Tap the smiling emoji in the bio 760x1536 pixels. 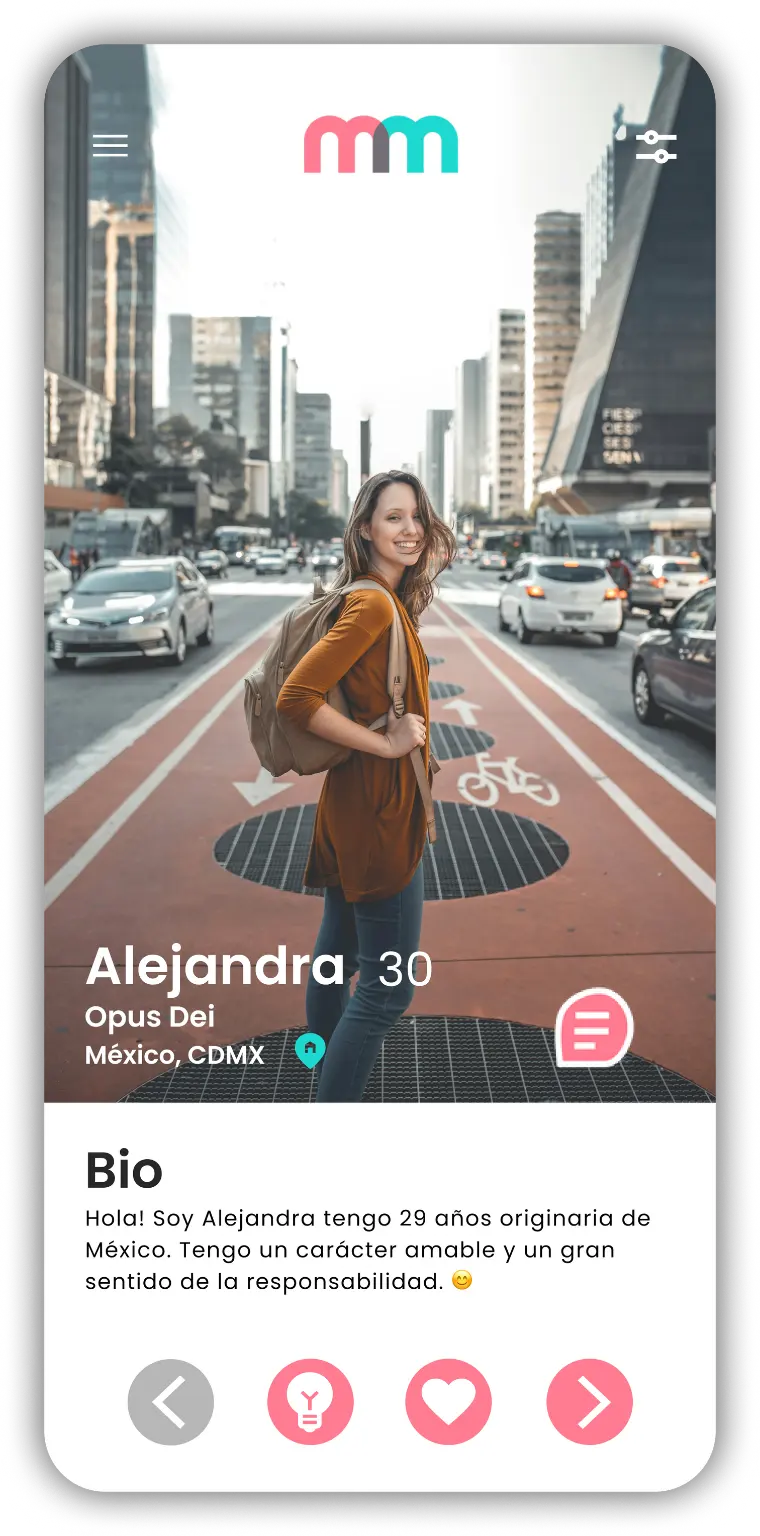click(x=462, y=1280)
